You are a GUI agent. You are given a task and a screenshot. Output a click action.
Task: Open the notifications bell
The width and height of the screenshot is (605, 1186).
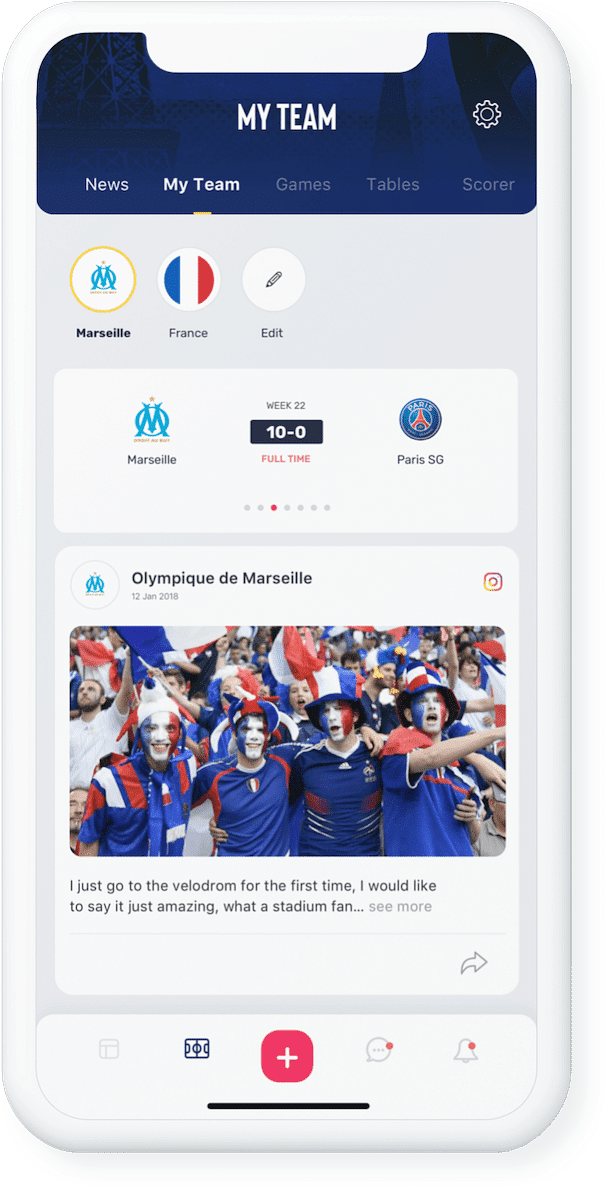click(x=465, y=1050)
